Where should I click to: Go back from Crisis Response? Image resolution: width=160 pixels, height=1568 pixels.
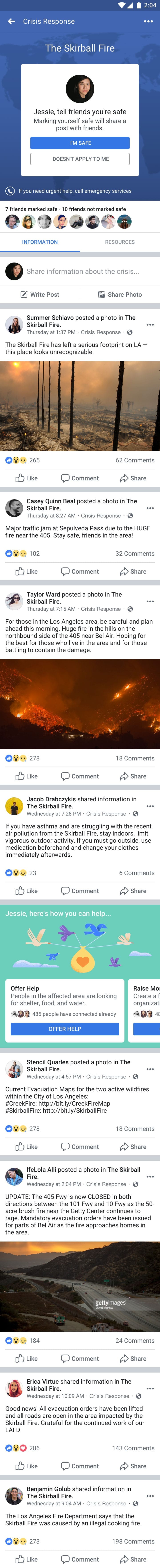point(11,21)
